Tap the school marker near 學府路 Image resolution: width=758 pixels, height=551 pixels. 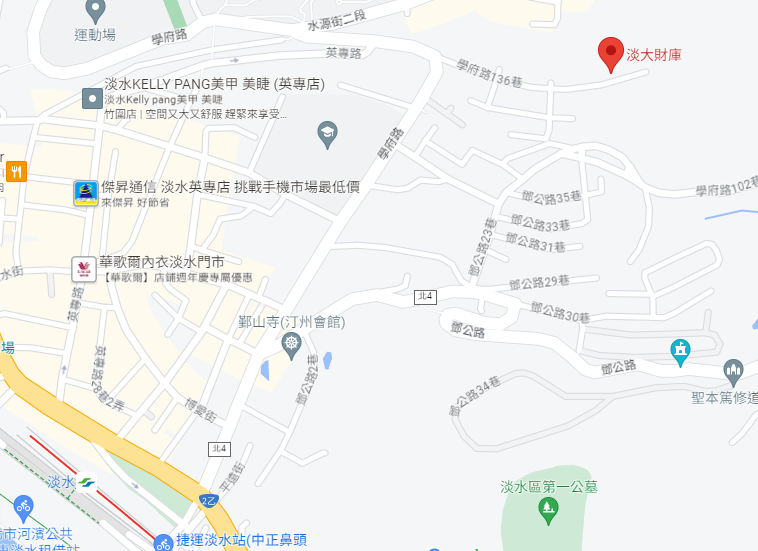(326, 131)
